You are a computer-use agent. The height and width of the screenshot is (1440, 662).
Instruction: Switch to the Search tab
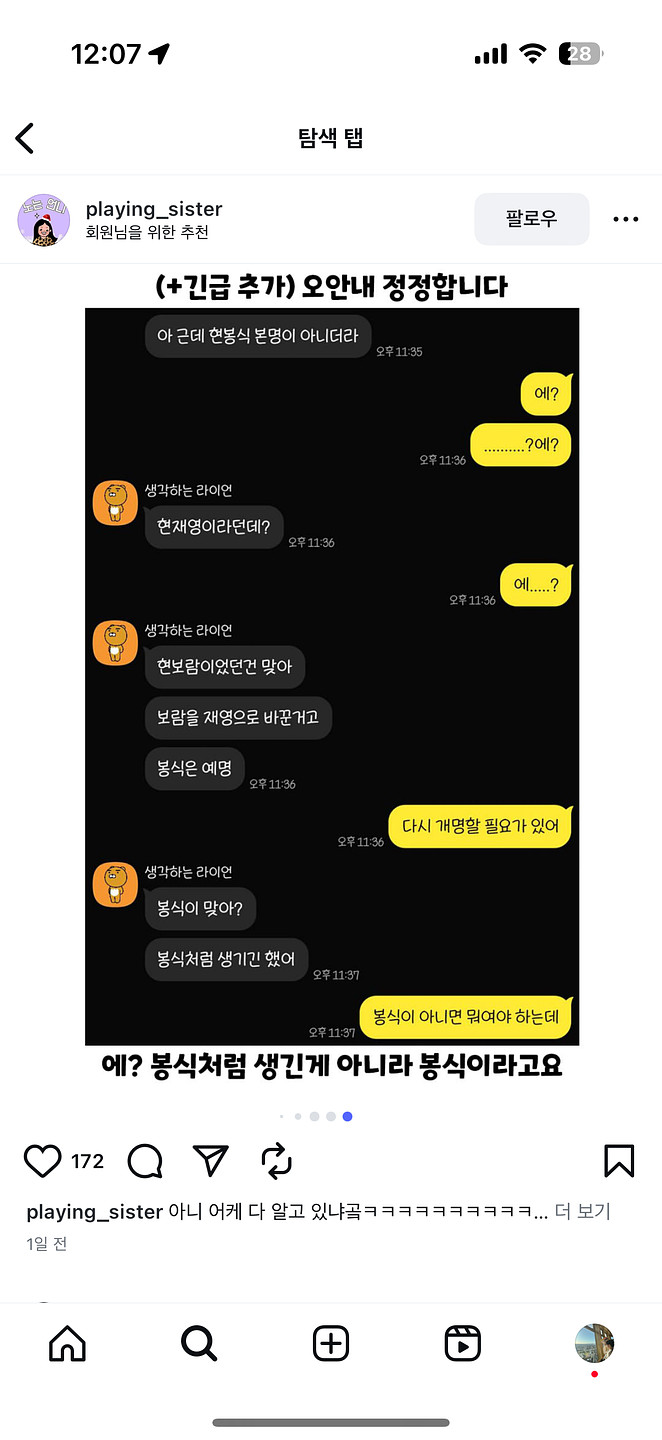(x=199, y=1344)
